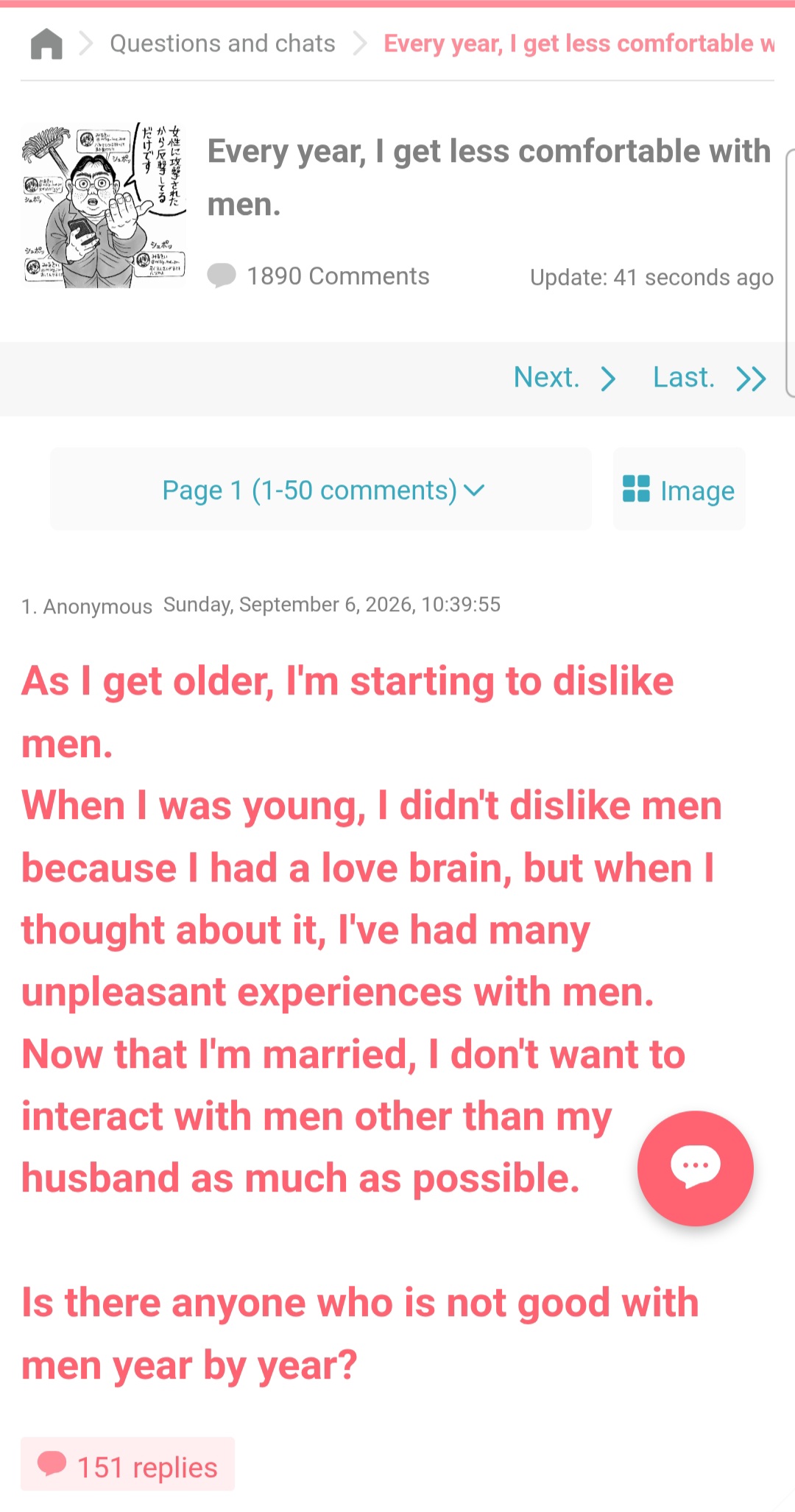This screenshot has height=1512, width=795.
Task: View the 151 replies to comment 1
Action: 128,1464
